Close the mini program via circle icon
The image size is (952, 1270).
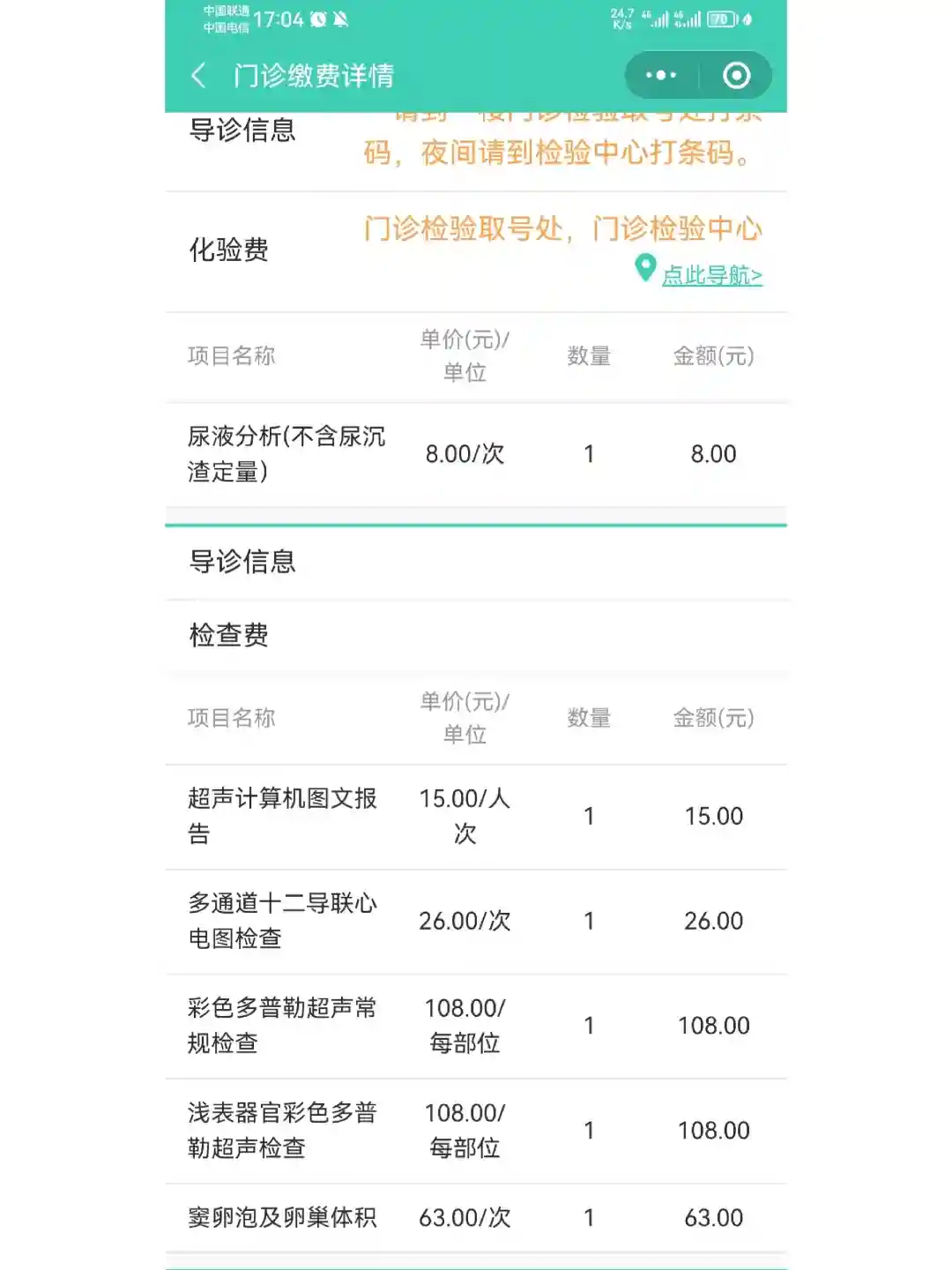click(736, 76)
